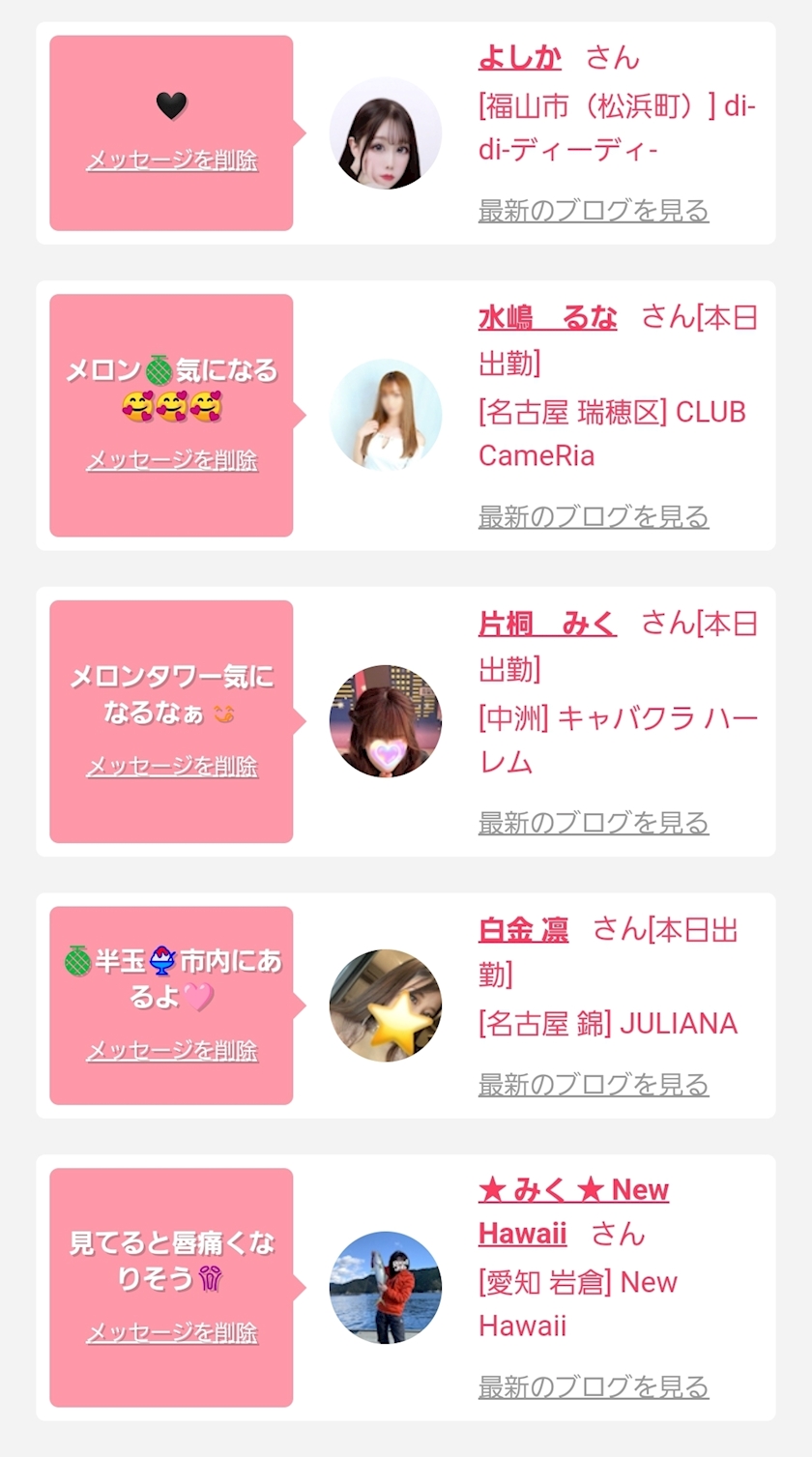The height and width of the screenshot is (1457, 812).
Task: View latest blog of ★ みく ★
Action: click(594, 1387)
